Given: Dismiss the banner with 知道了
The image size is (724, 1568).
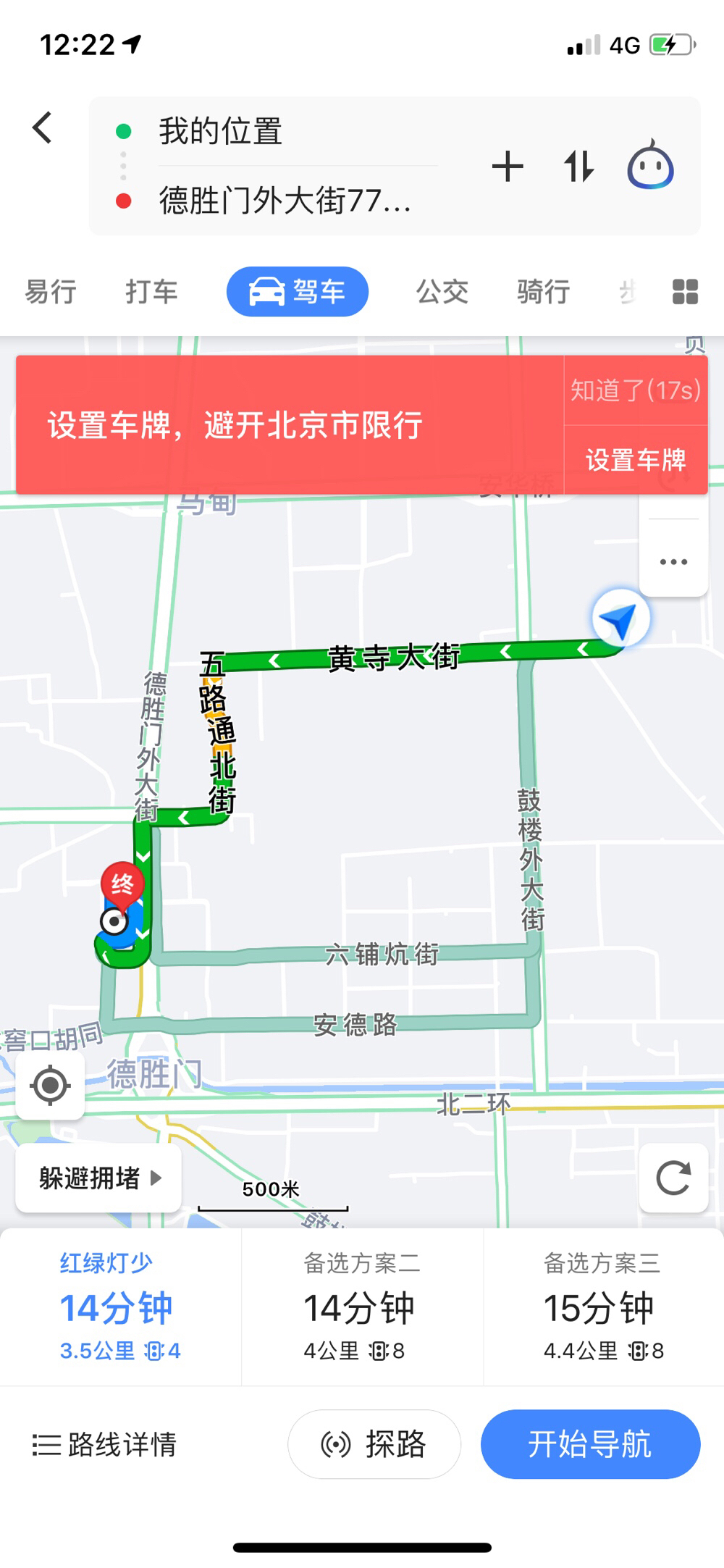Looking at the screenshot, I should click(x=635, y=390).
